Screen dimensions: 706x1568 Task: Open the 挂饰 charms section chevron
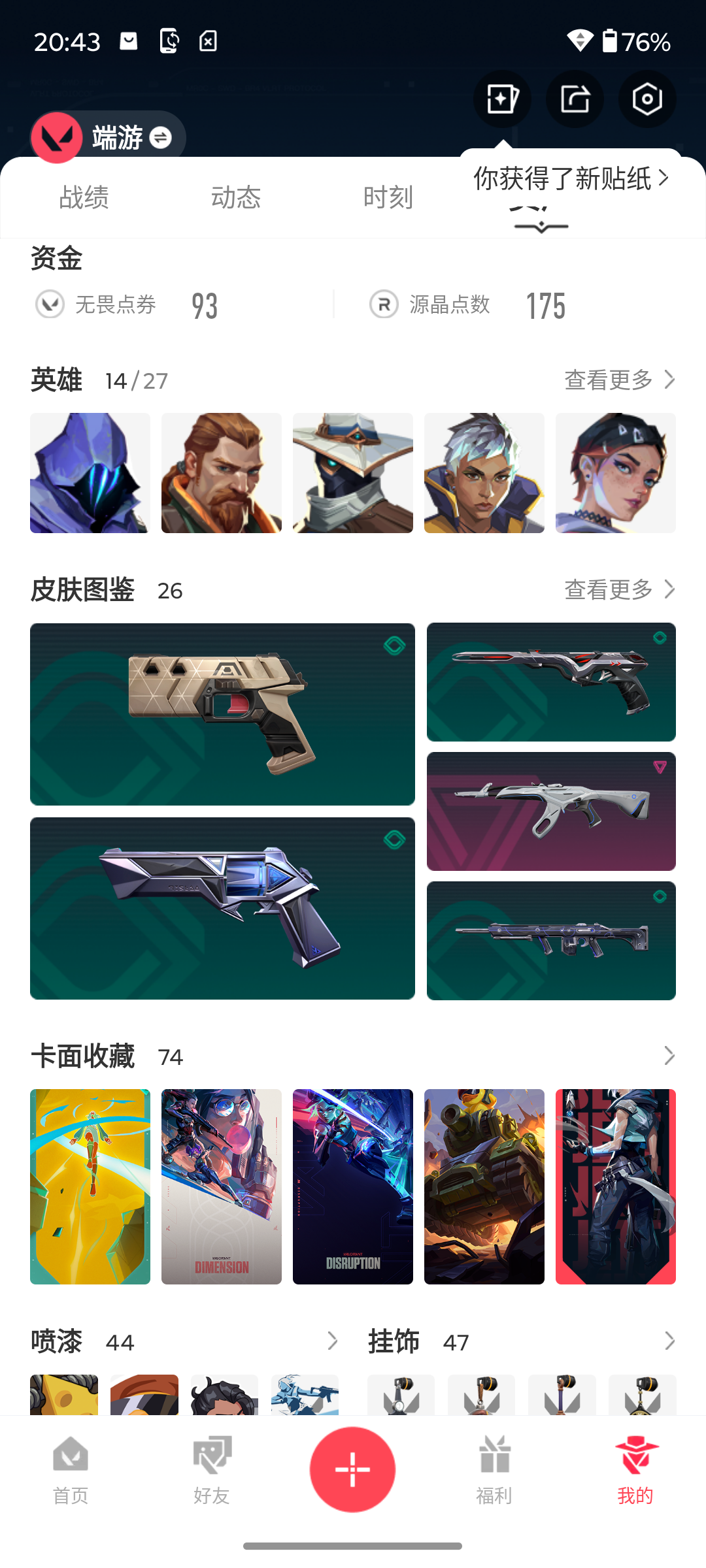tap(669, 1341)
